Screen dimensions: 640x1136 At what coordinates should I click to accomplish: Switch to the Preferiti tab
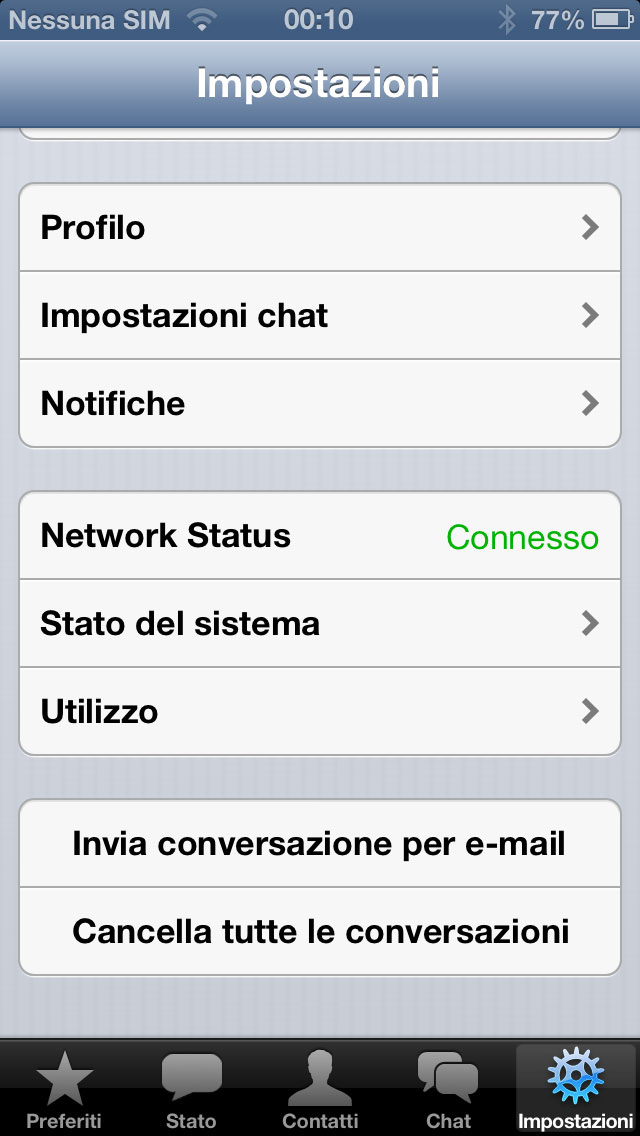[64, 1090]
